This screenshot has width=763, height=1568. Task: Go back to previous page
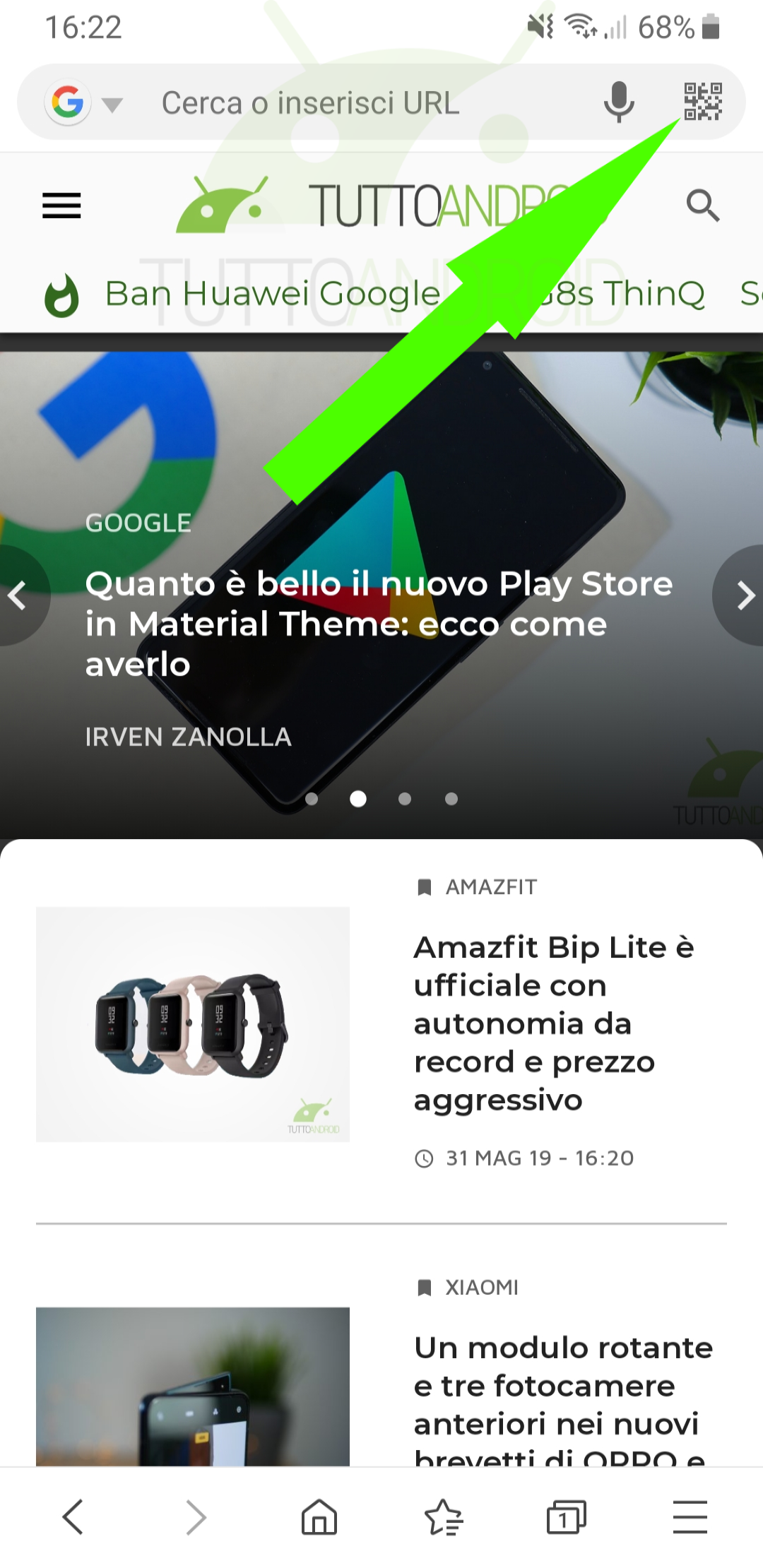73,1516
